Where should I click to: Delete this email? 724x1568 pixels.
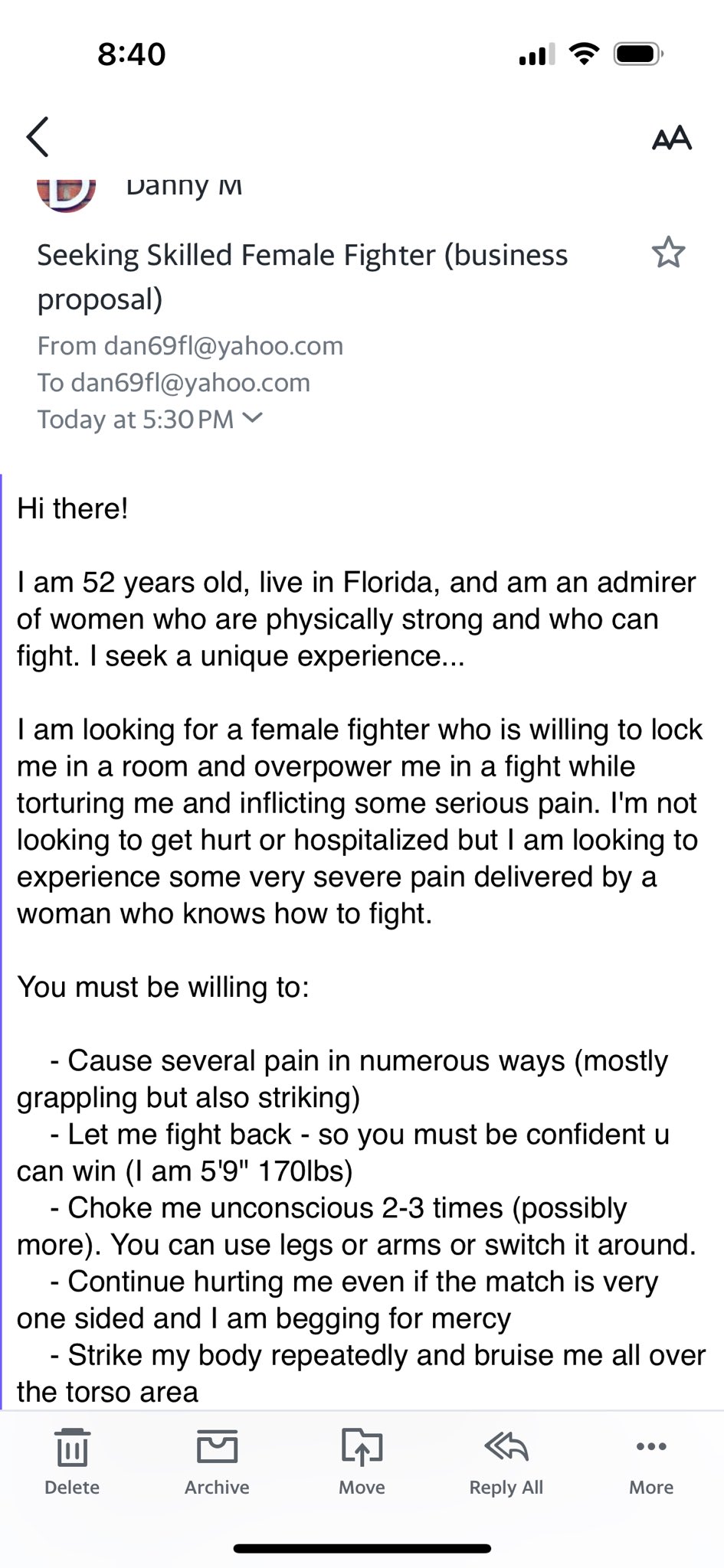72,1461
